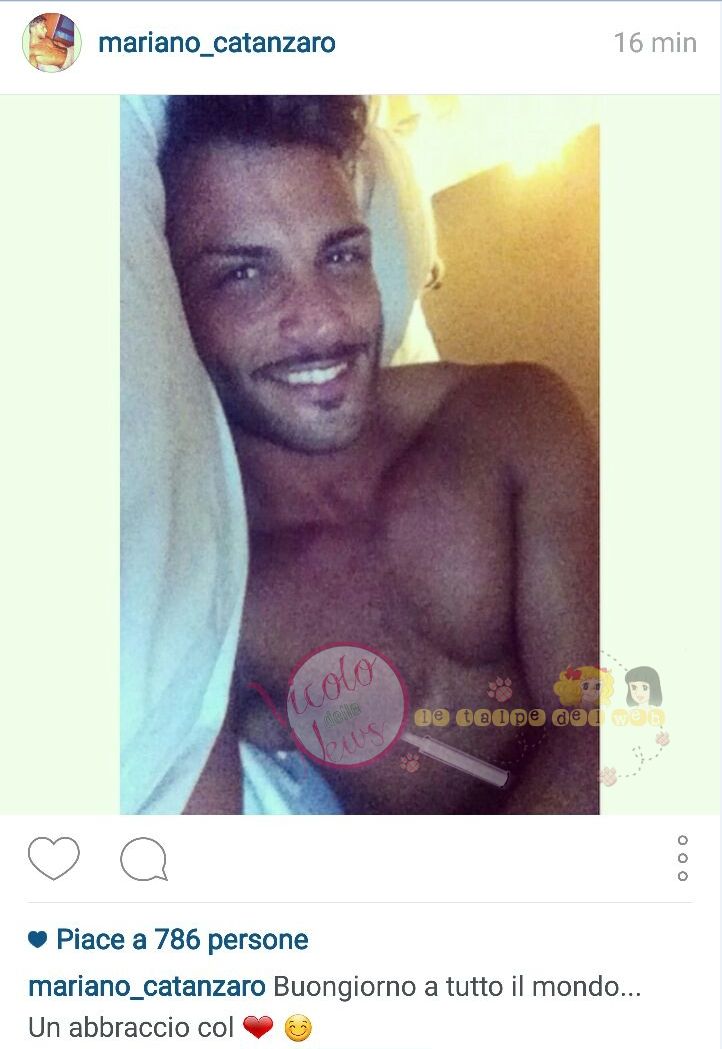
Task: Open the comment bubble icon
Action: 144,859
